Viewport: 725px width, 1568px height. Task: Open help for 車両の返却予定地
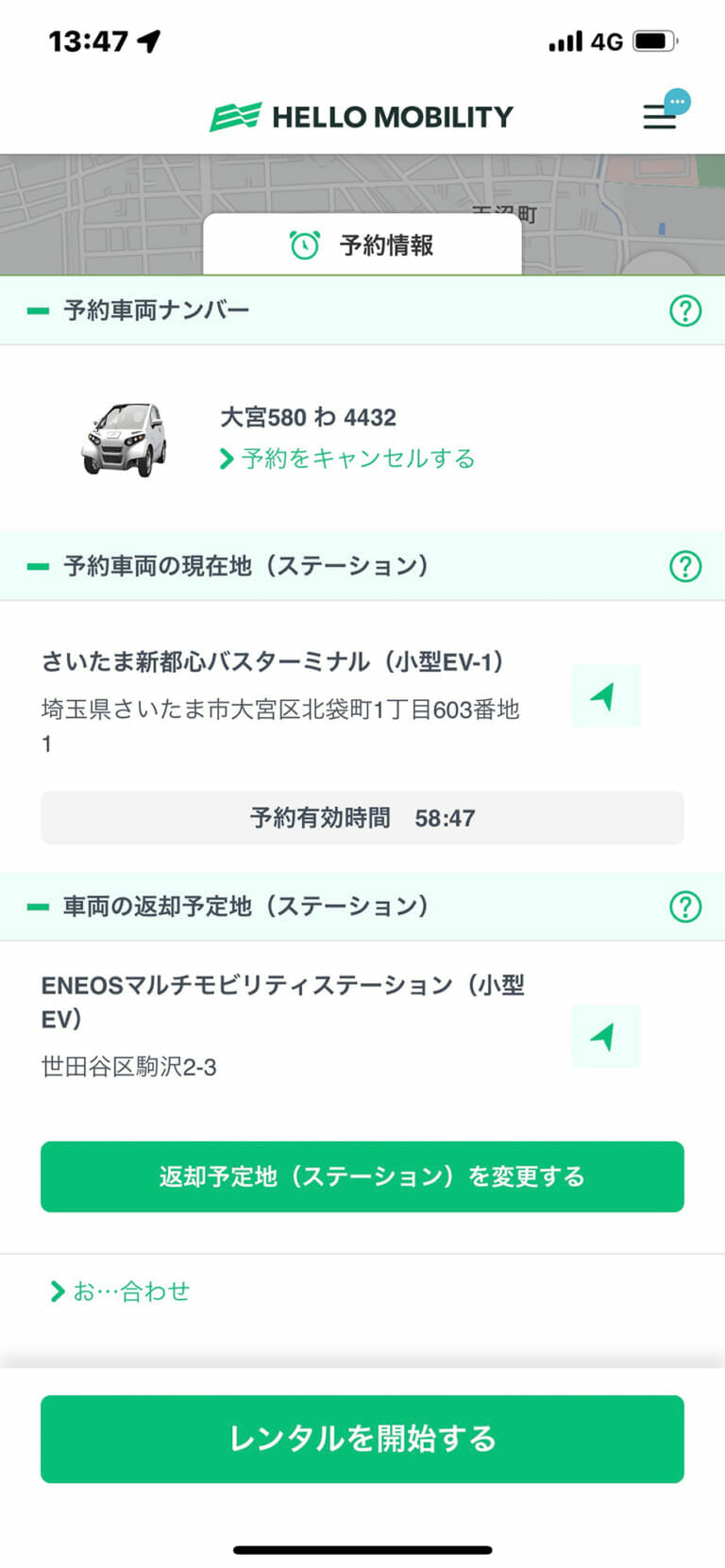point(685,907)
